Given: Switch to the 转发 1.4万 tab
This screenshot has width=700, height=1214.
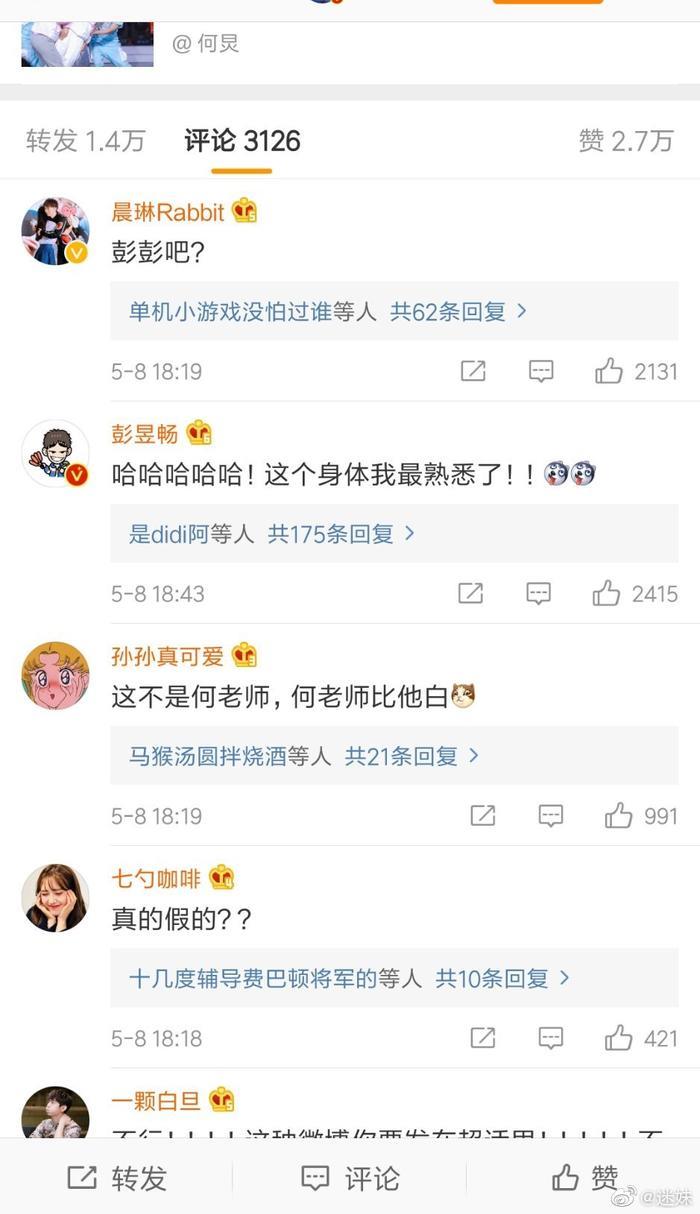Looking at the screenshot, I should (x=86, y=141).
